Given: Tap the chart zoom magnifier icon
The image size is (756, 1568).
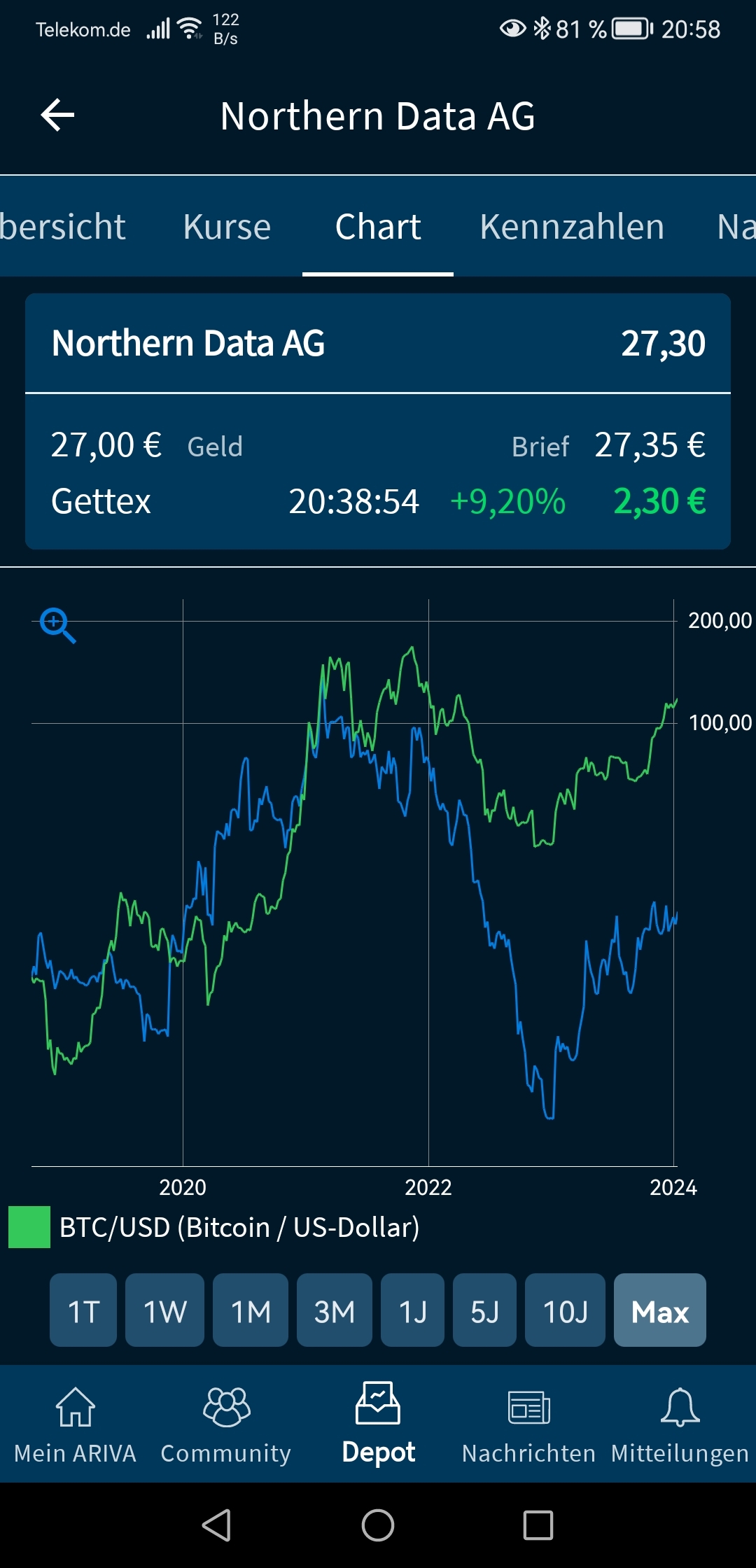Looking at the screenshot, I should 57,625.
